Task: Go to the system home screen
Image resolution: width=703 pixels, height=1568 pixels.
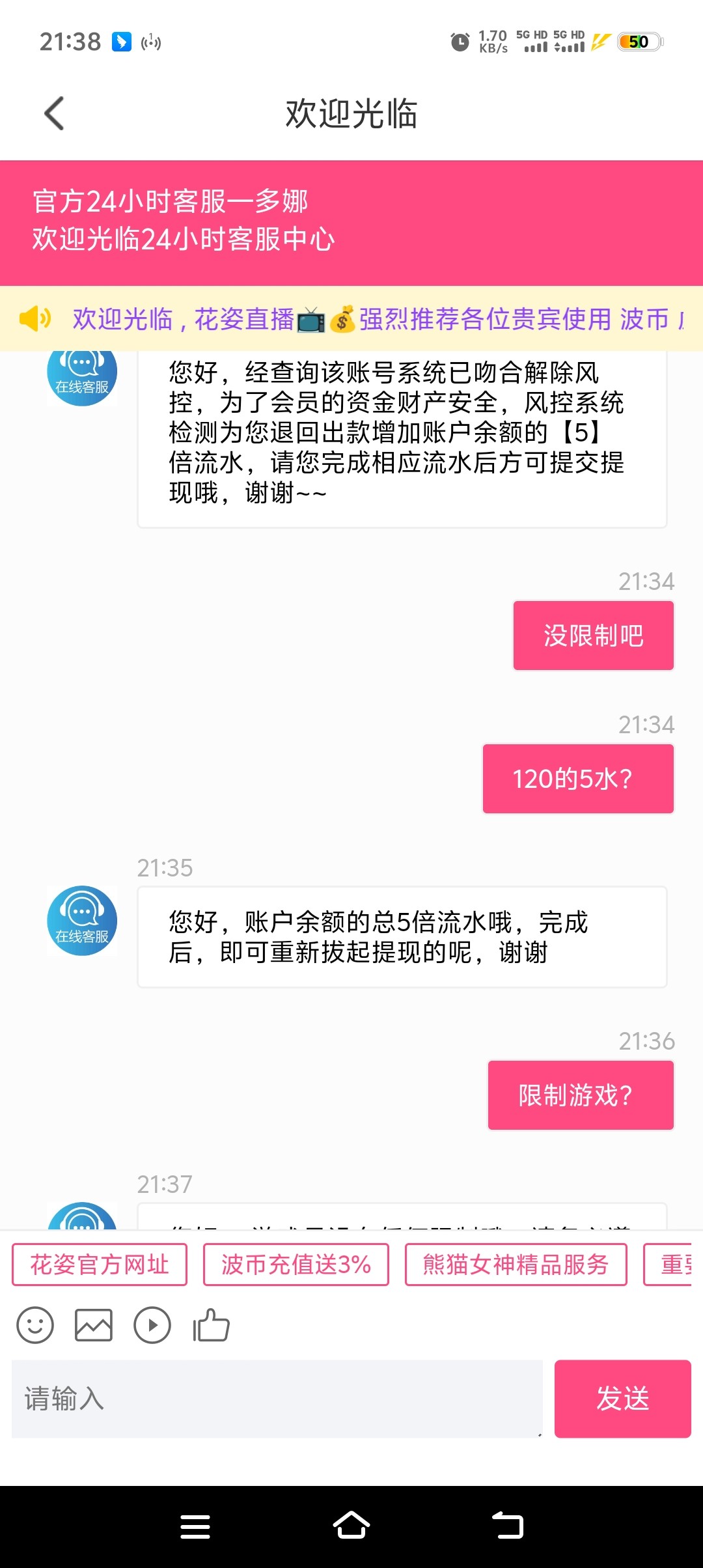Action: (x=351, y=1526)
